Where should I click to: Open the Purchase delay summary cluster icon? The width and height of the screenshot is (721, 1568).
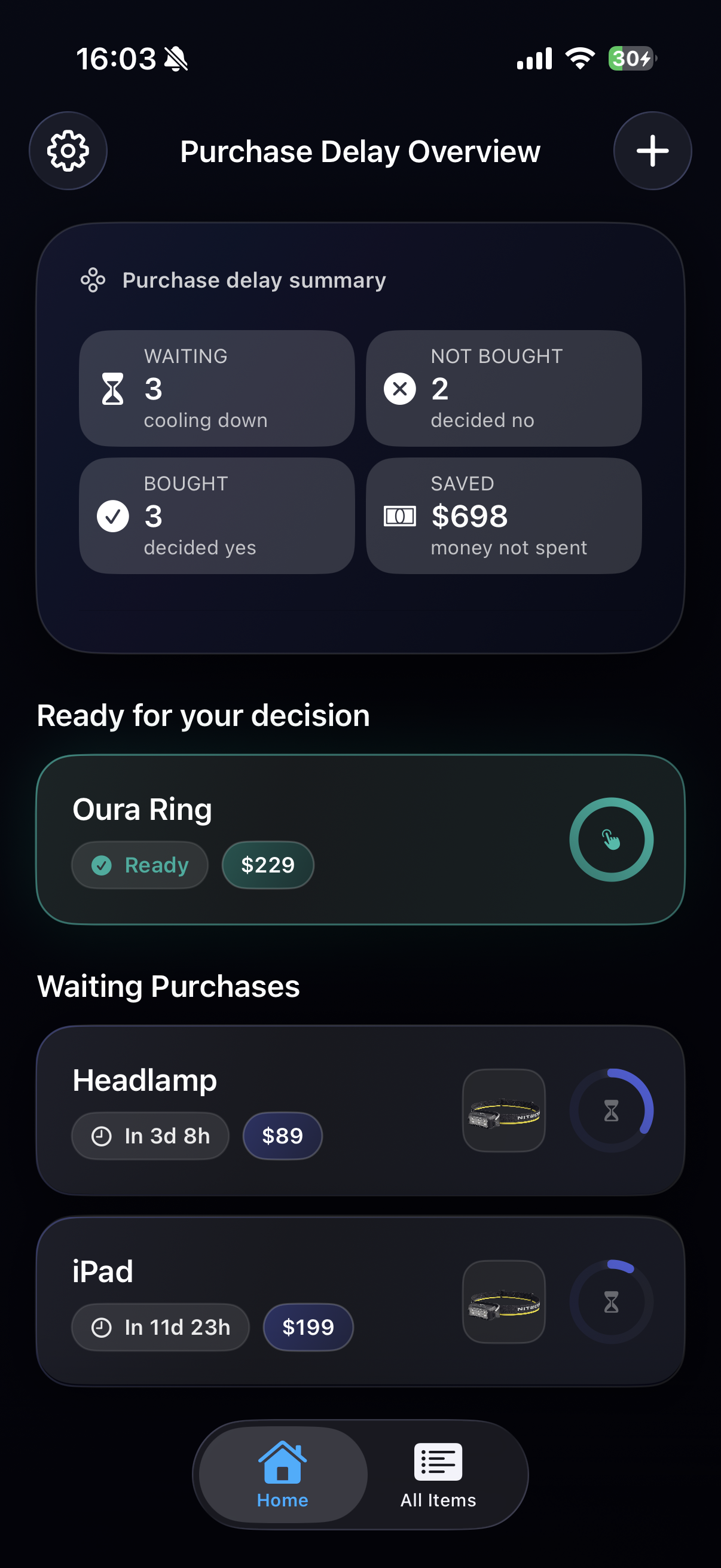[93, 280]
